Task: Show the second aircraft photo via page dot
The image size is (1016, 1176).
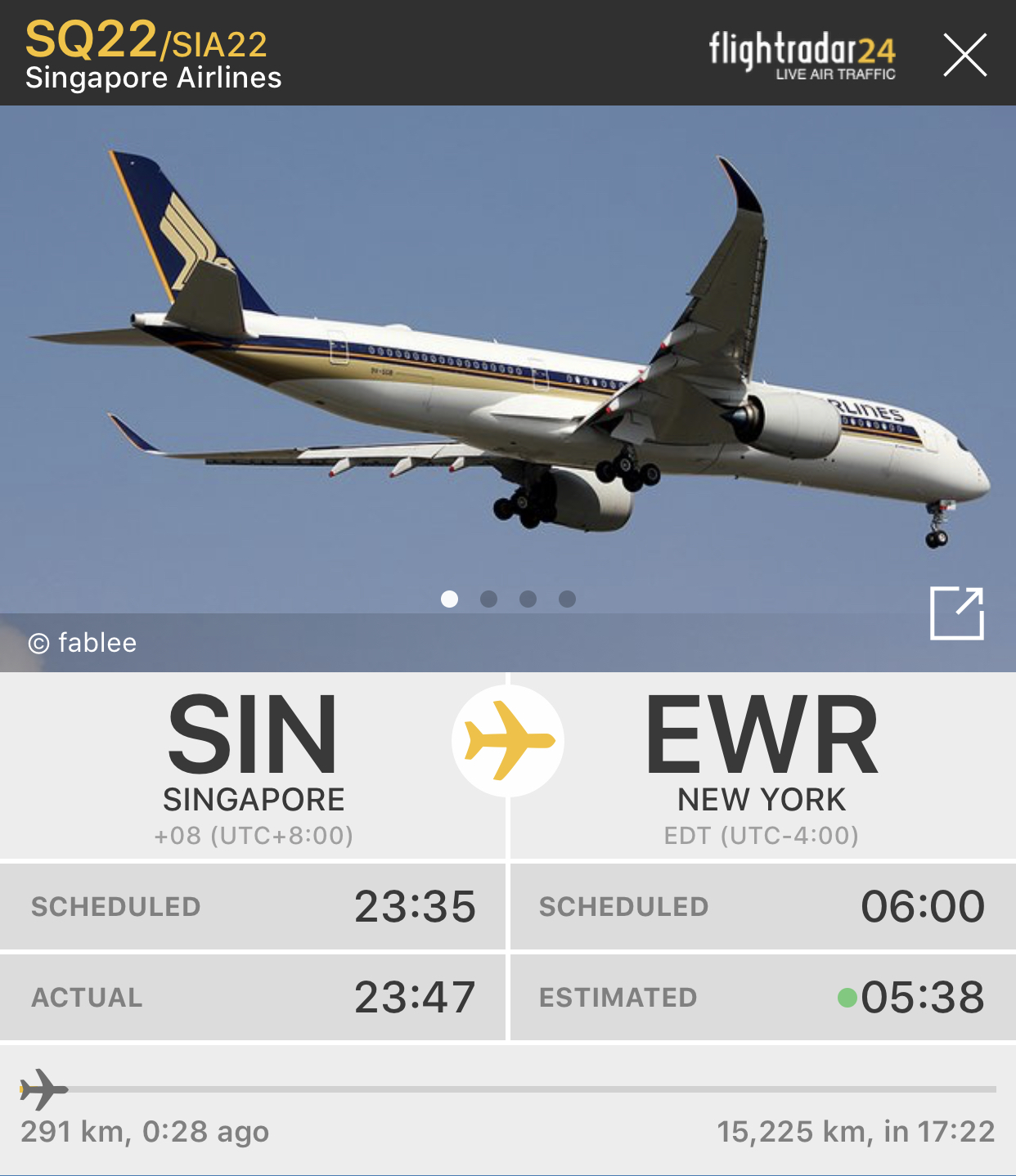Action: (x=488, y=599)
